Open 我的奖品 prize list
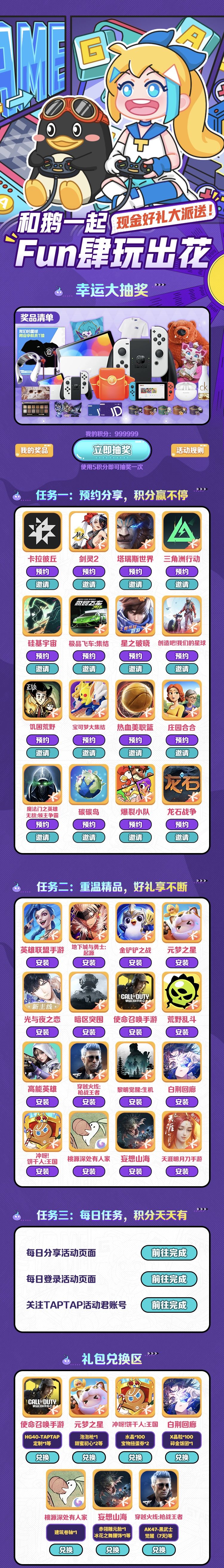The width and height of the screenshot is (224, 1568). click(x=33, y=450)
